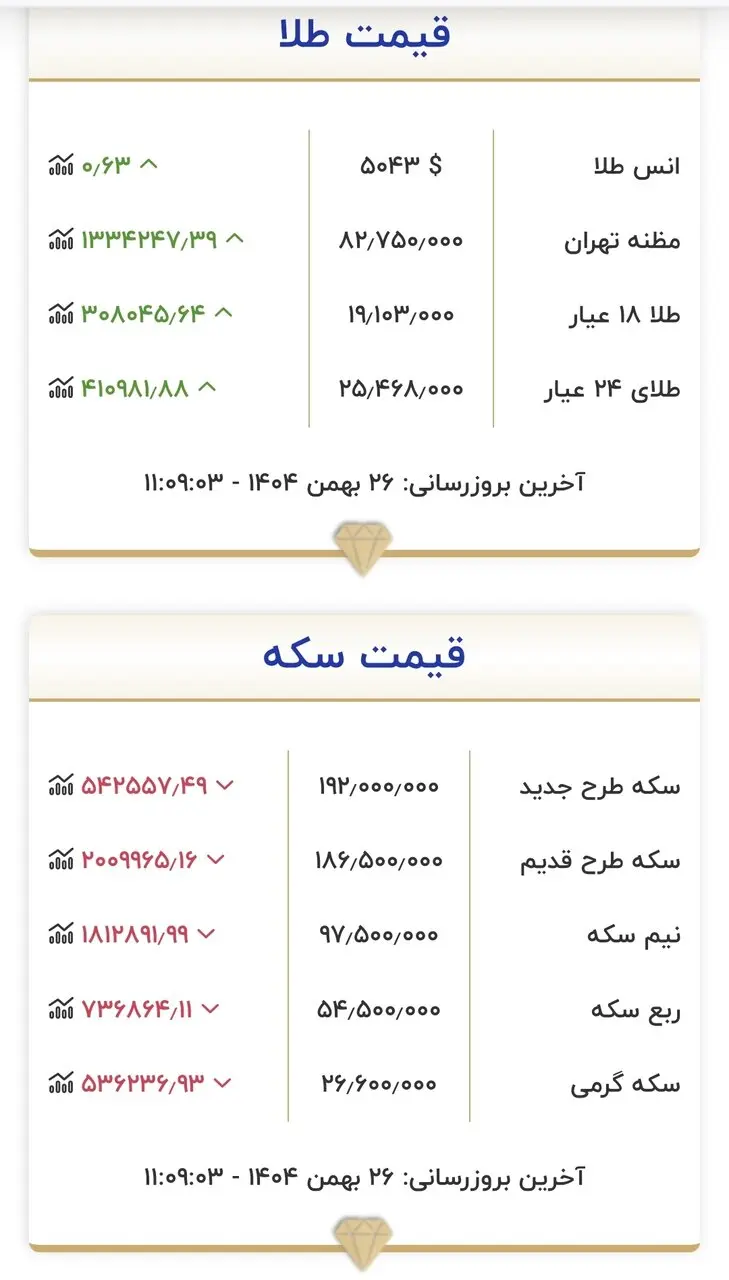Click the last update timestamp in the gold panel
Screen dimensions: 729x1280
tap(364, 483)
